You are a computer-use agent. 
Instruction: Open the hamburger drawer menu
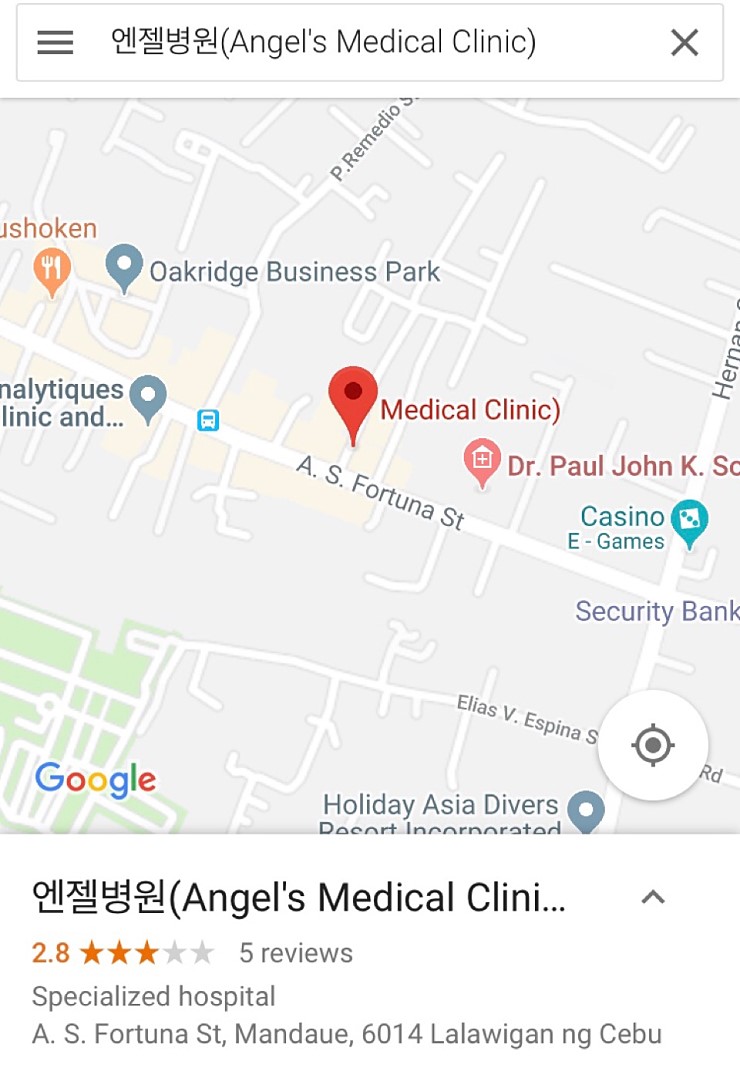pyautogui.click(x=55, y=42)
